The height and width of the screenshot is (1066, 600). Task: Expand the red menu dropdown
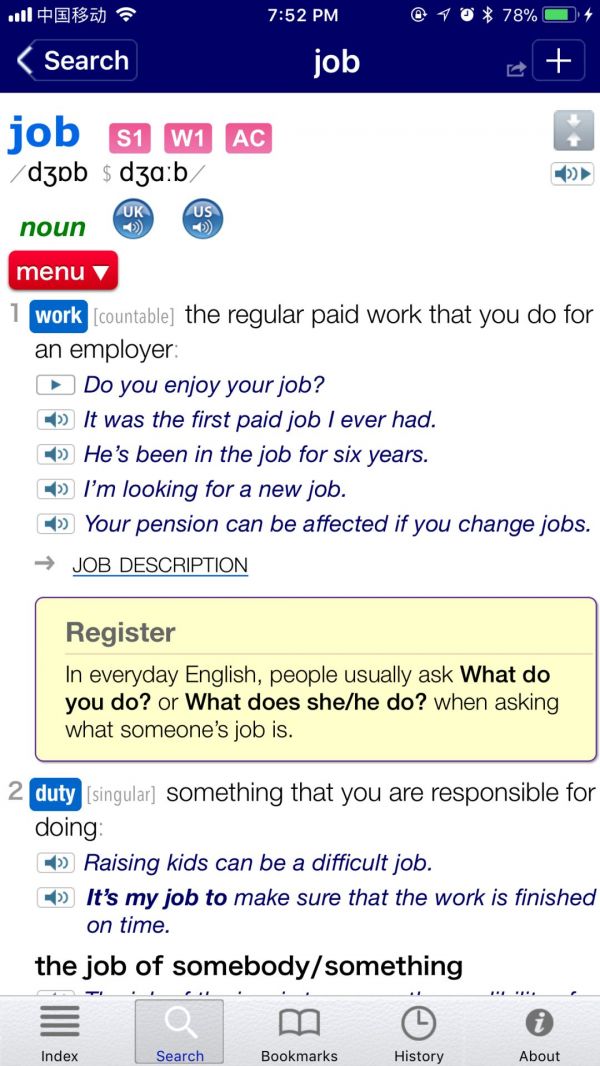pos(63,271)
